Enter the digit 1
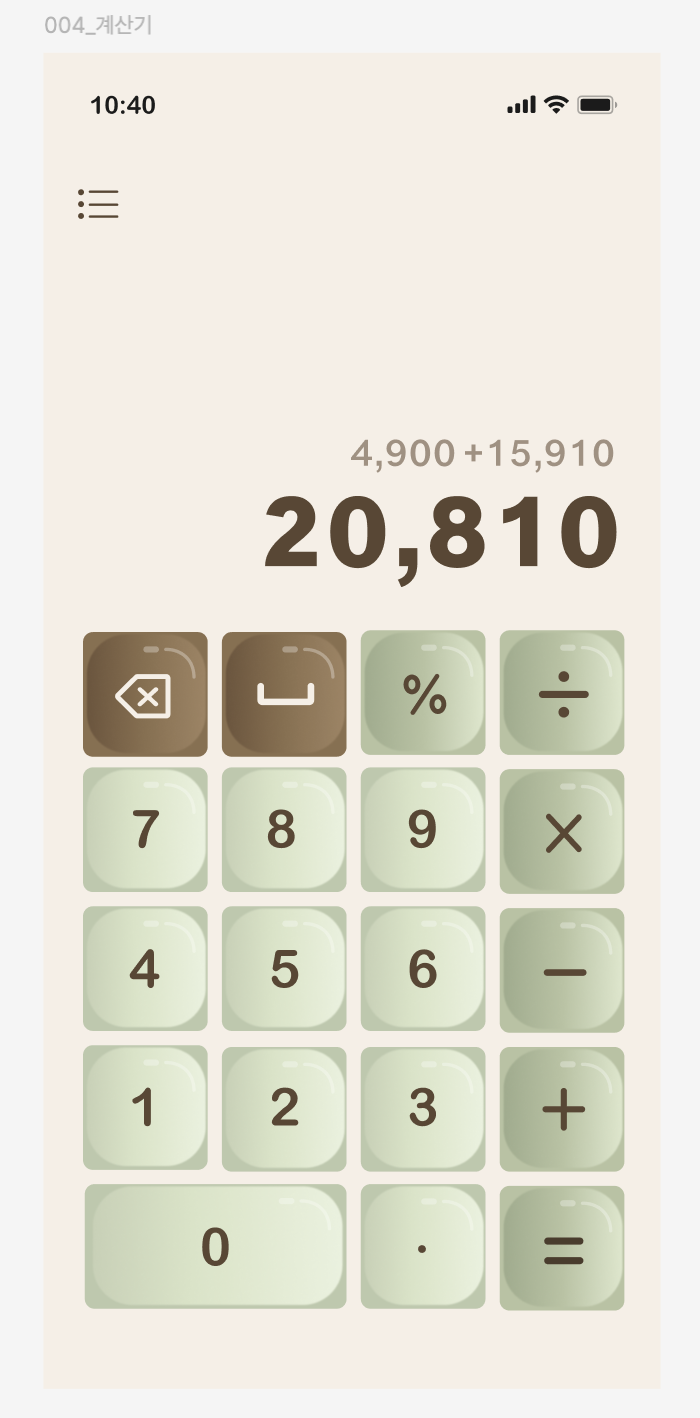The image size is (700, 1418). point(145,1108)
